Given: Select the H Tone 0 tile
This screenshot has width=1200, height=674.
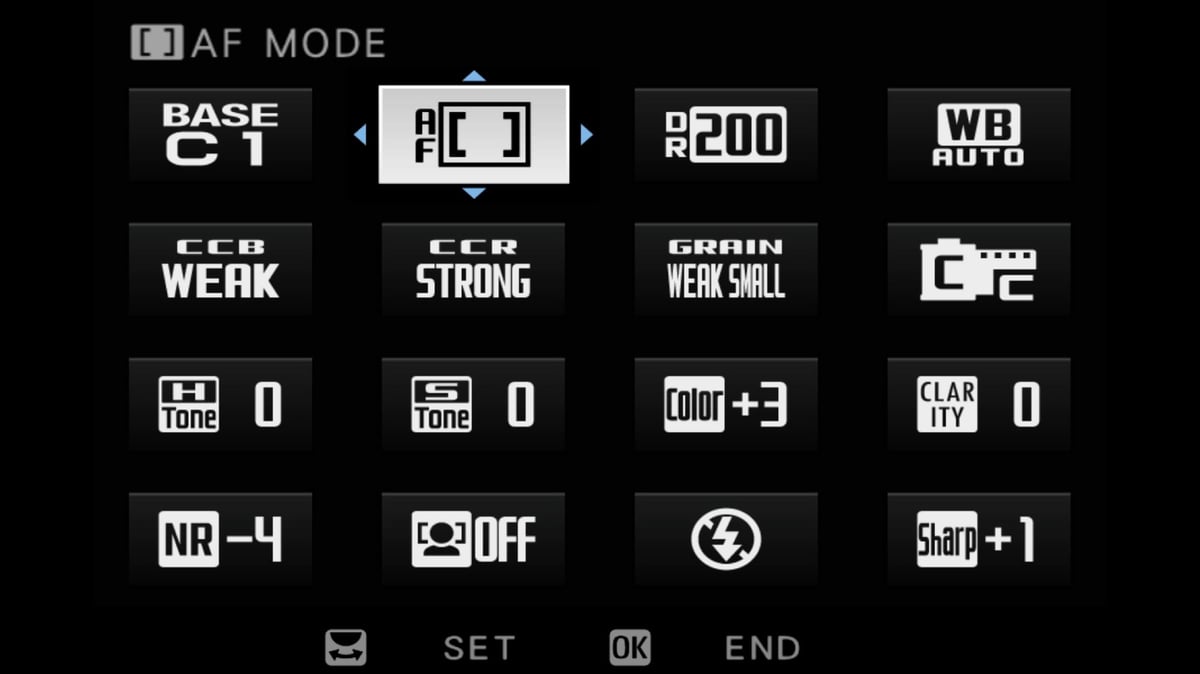Looking at the screenshot, I should [220, 404].
